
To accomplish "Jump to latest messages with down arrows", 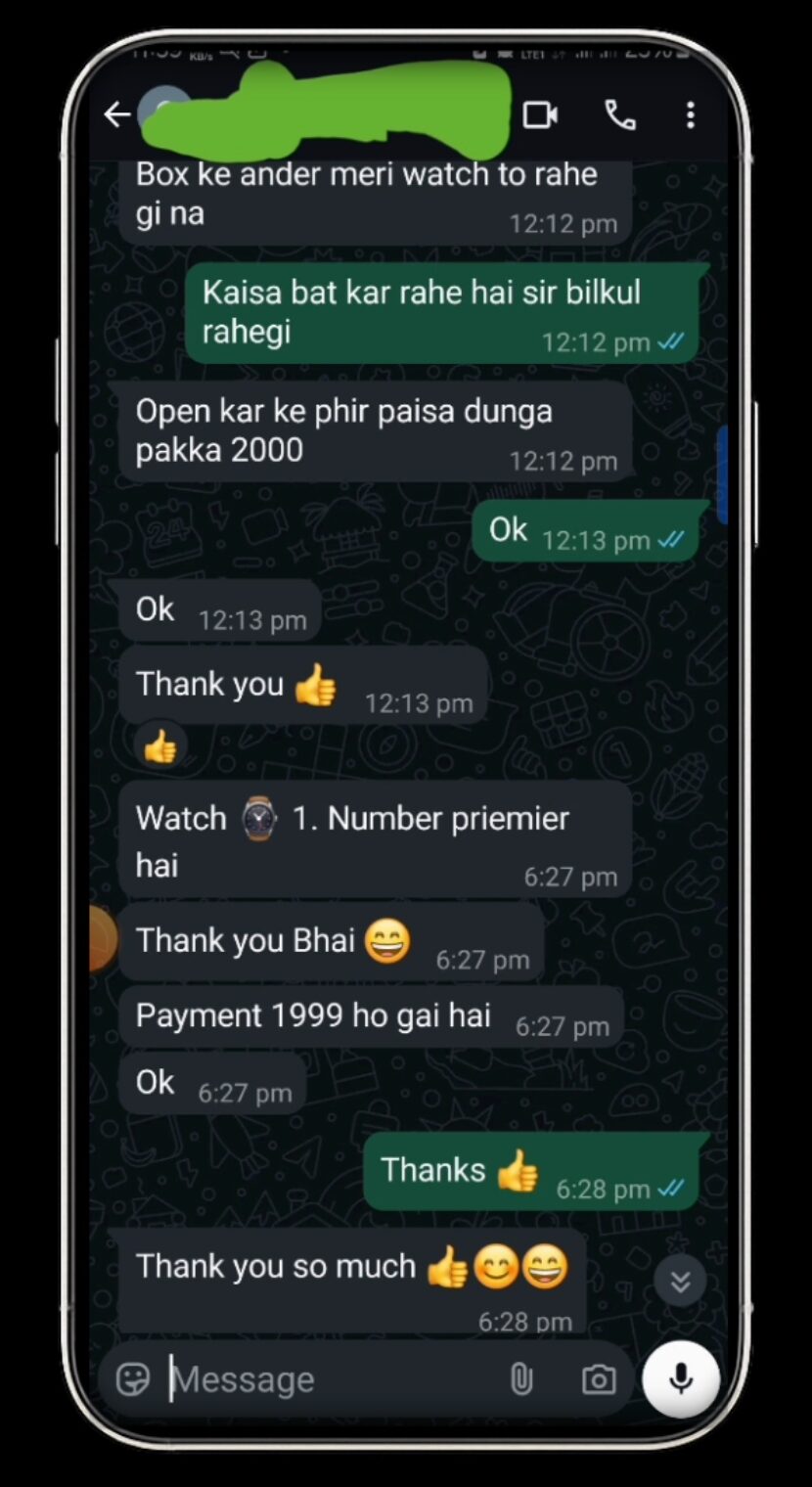I will point(680,1282).
